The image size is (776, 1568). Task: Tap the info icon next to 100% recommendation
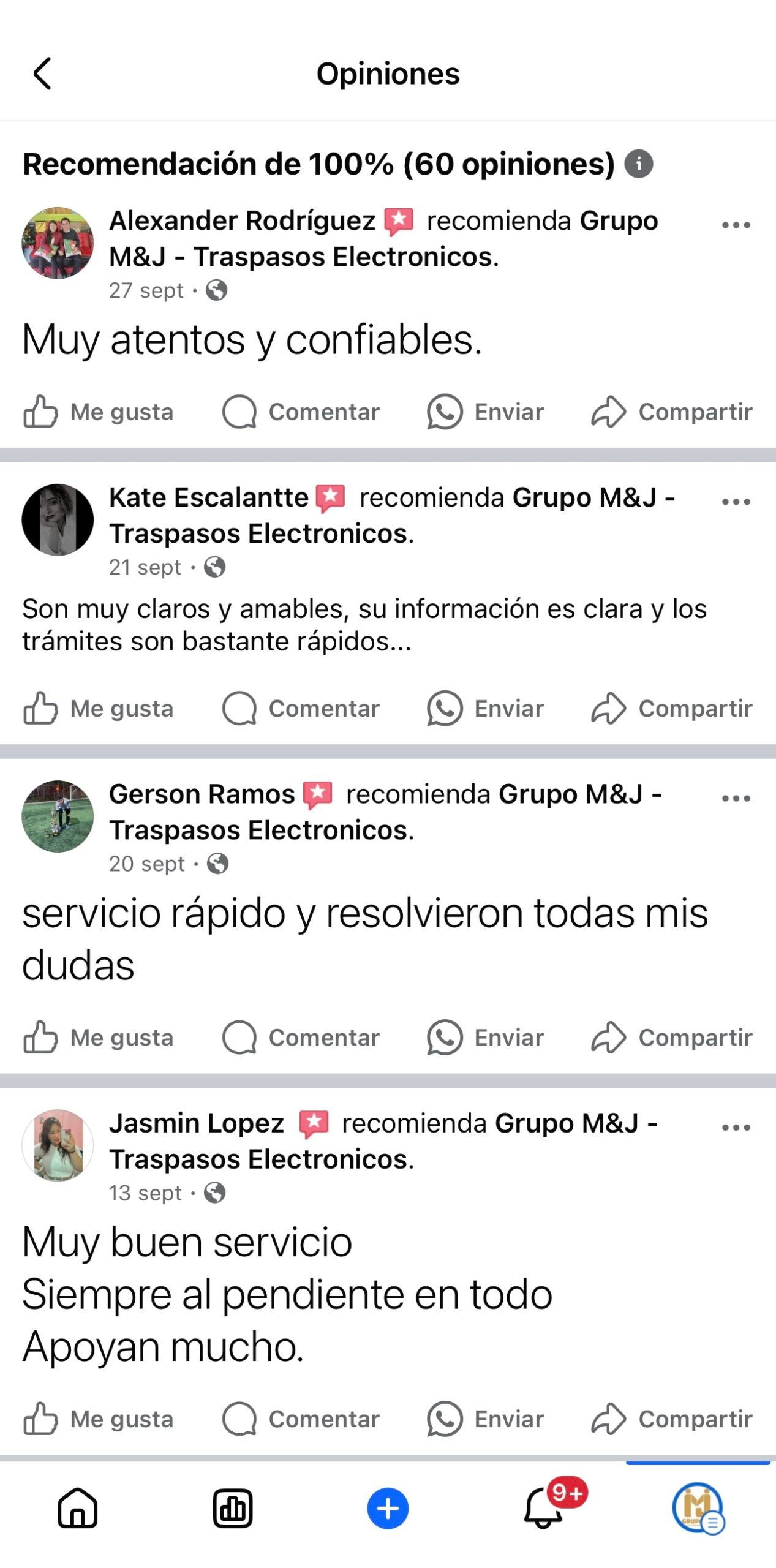pyautogui.click(x=639, y=164)
